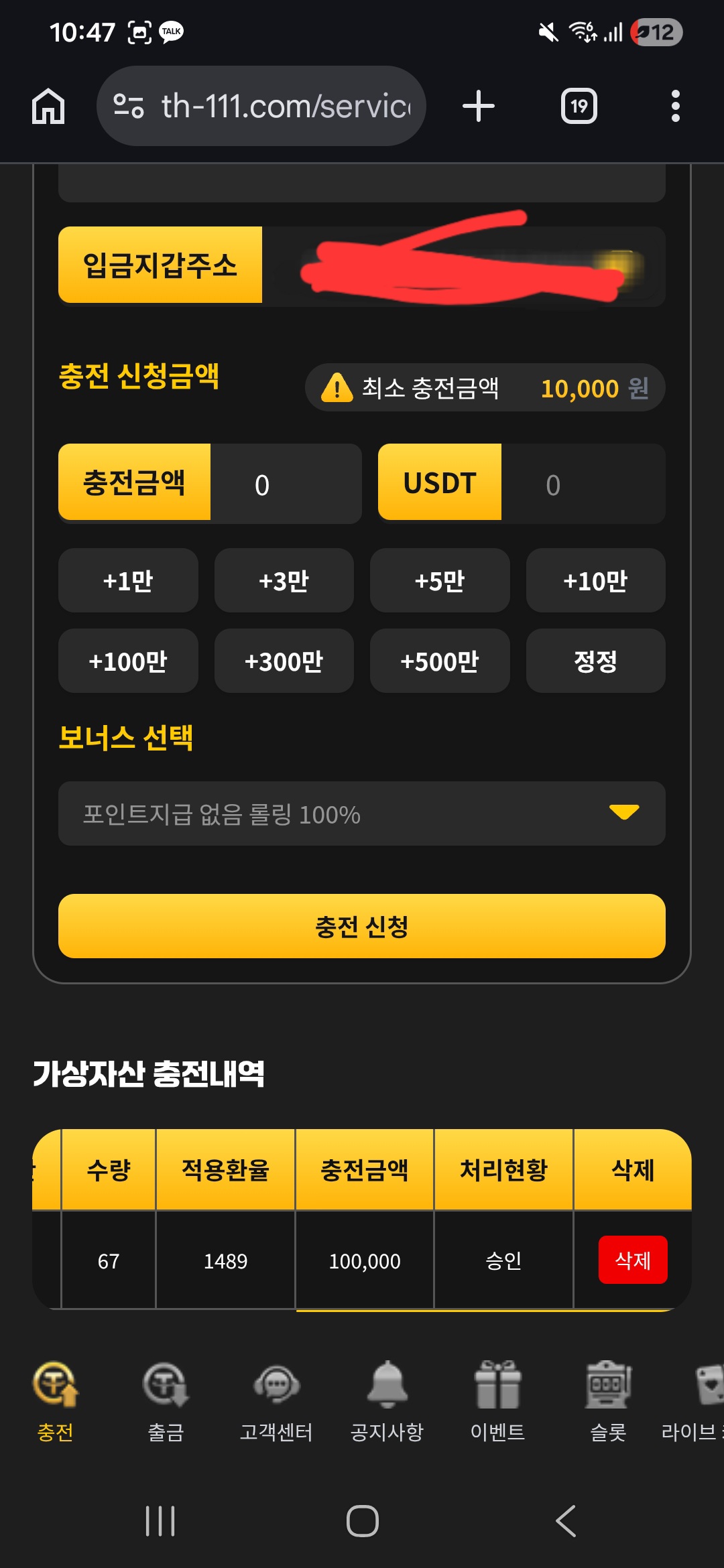The image size is (724, 1568).
Task: Open the browser overflow menu
Action: click(x=675, y=107)
